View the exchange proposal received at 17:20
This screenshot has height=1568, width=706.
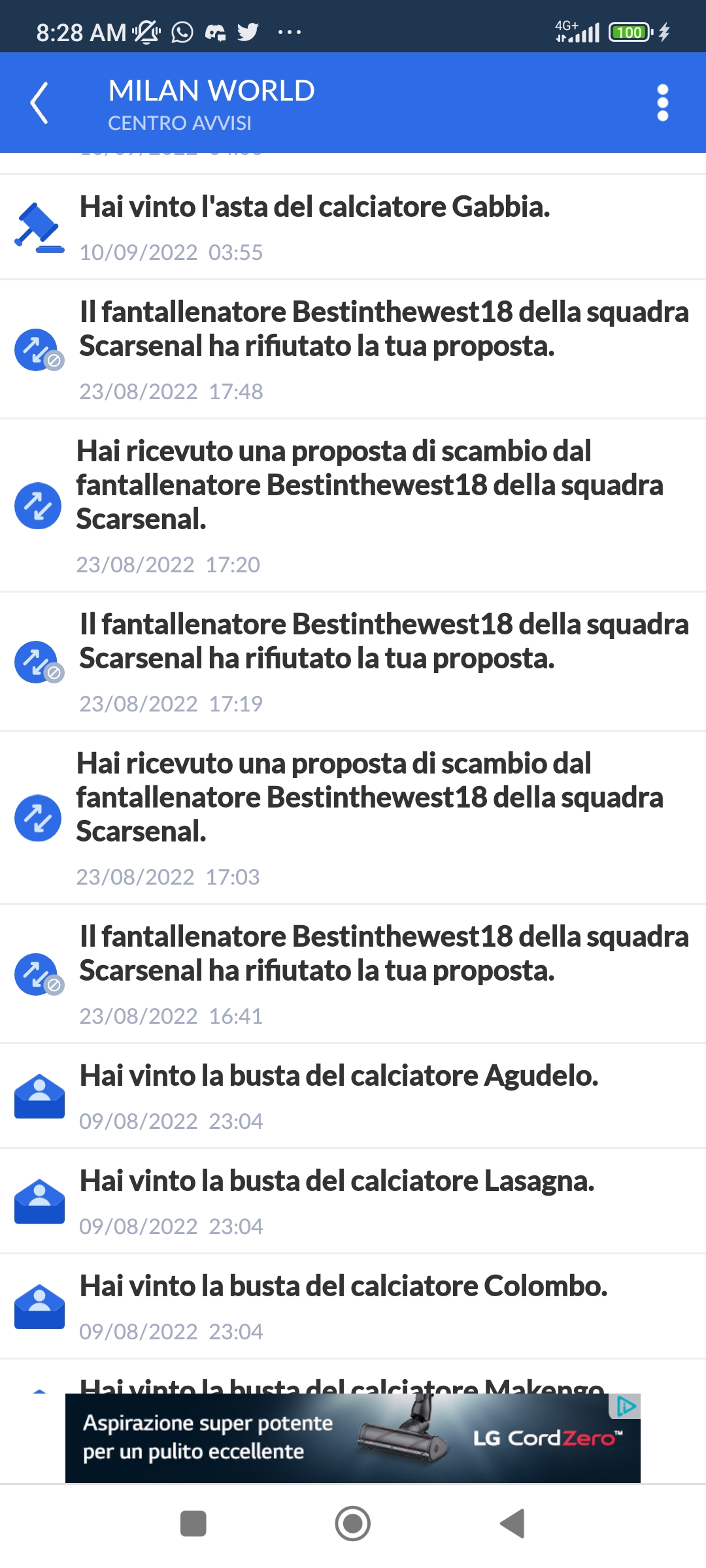tap(353, 505)
